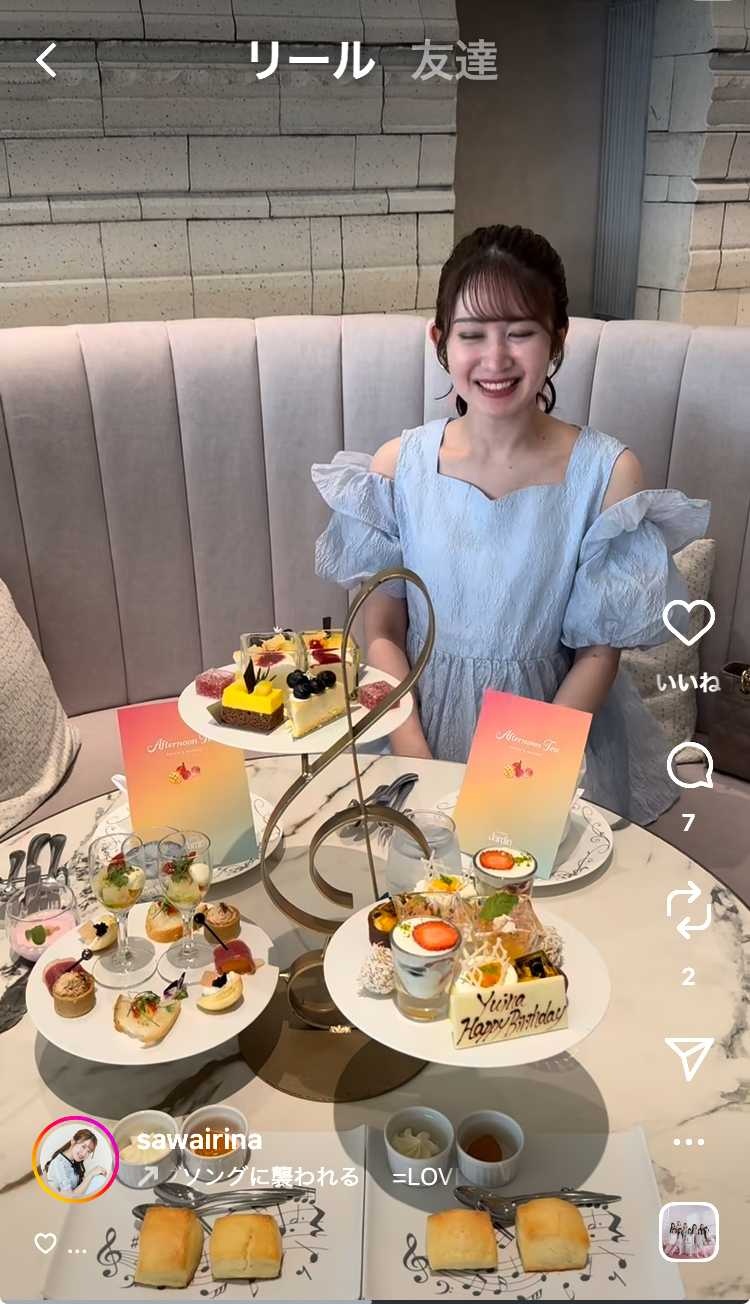750x1304 pixels.
Task: Open the comments bubble
Action: (689, 766)
